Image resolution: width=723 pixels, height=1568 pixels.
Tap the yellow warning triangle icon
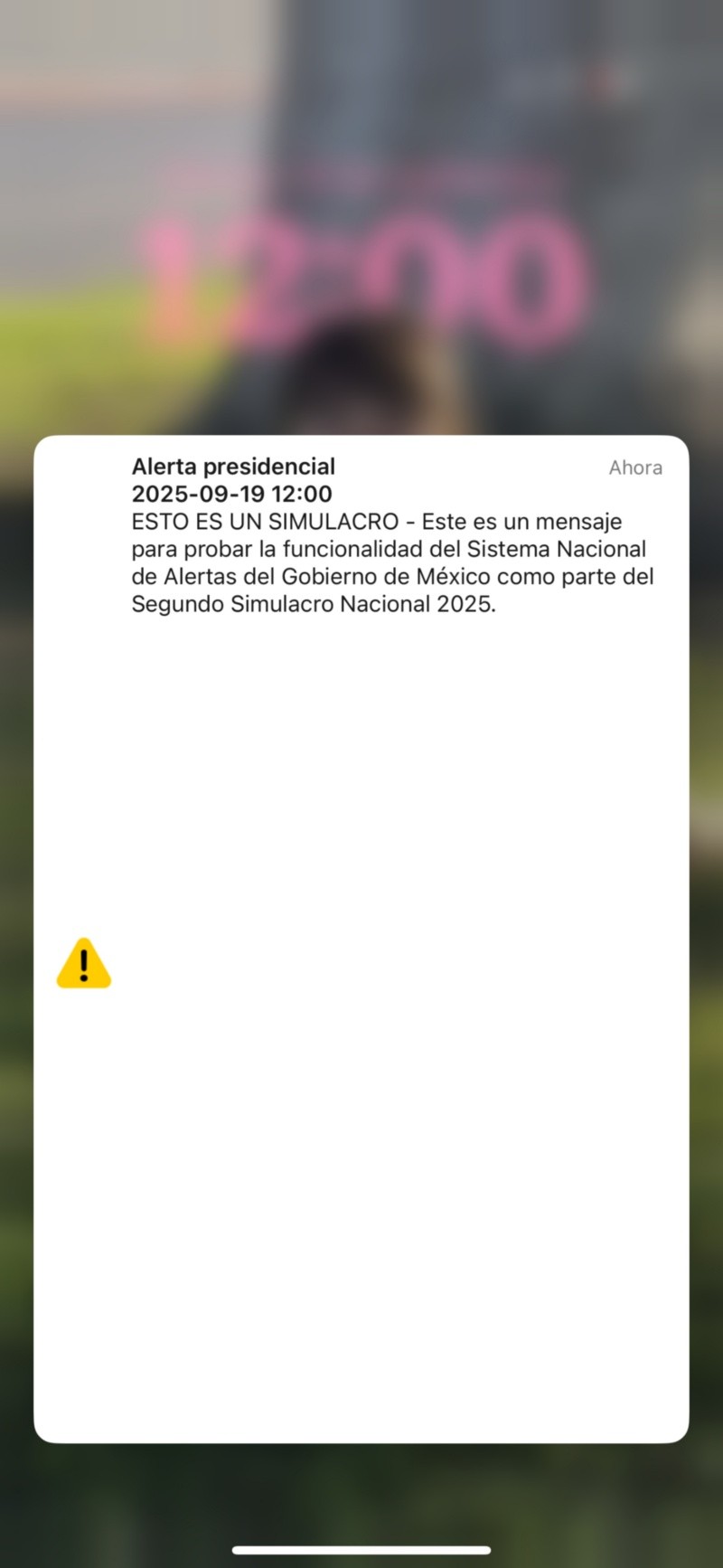pos(83,964)
